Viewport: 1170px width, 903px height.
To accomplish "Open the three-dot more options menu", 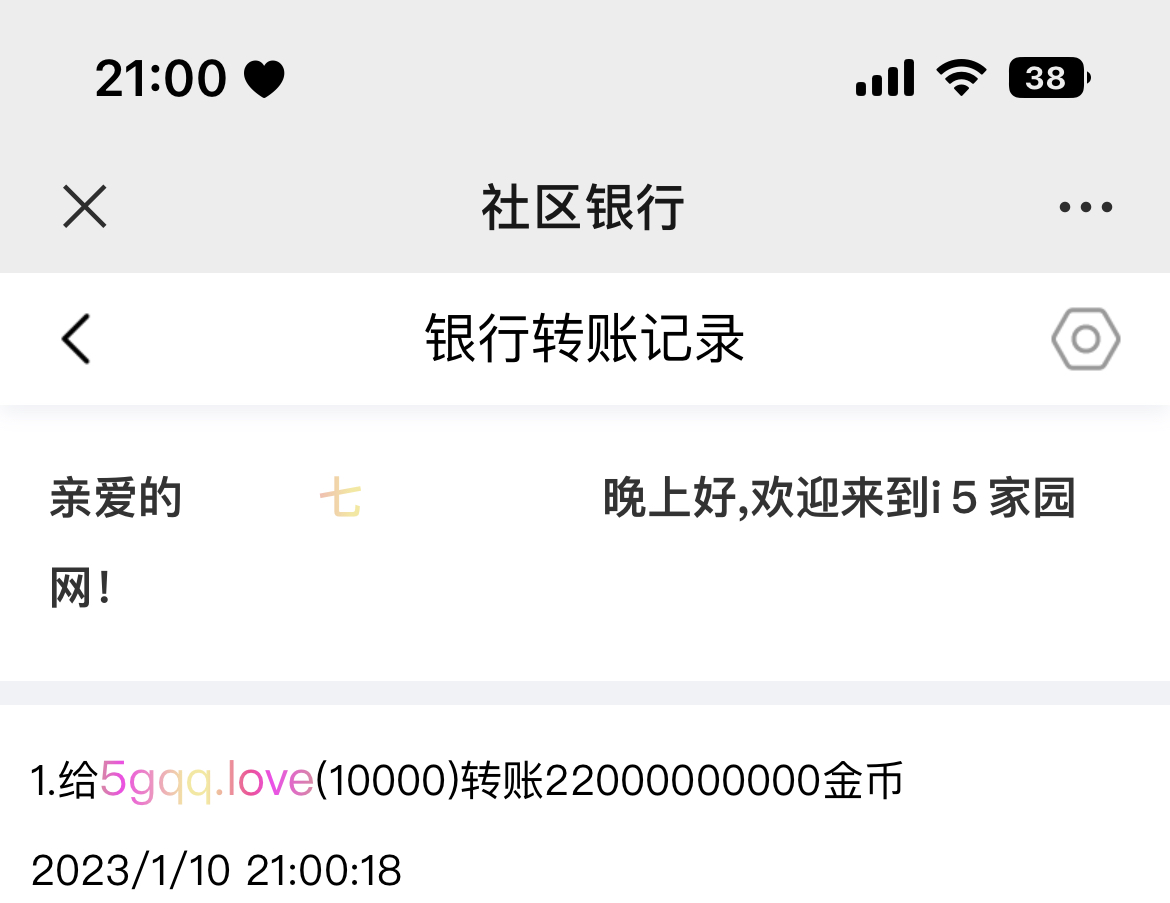I will pyautogui.click(x=1085, y=207).
